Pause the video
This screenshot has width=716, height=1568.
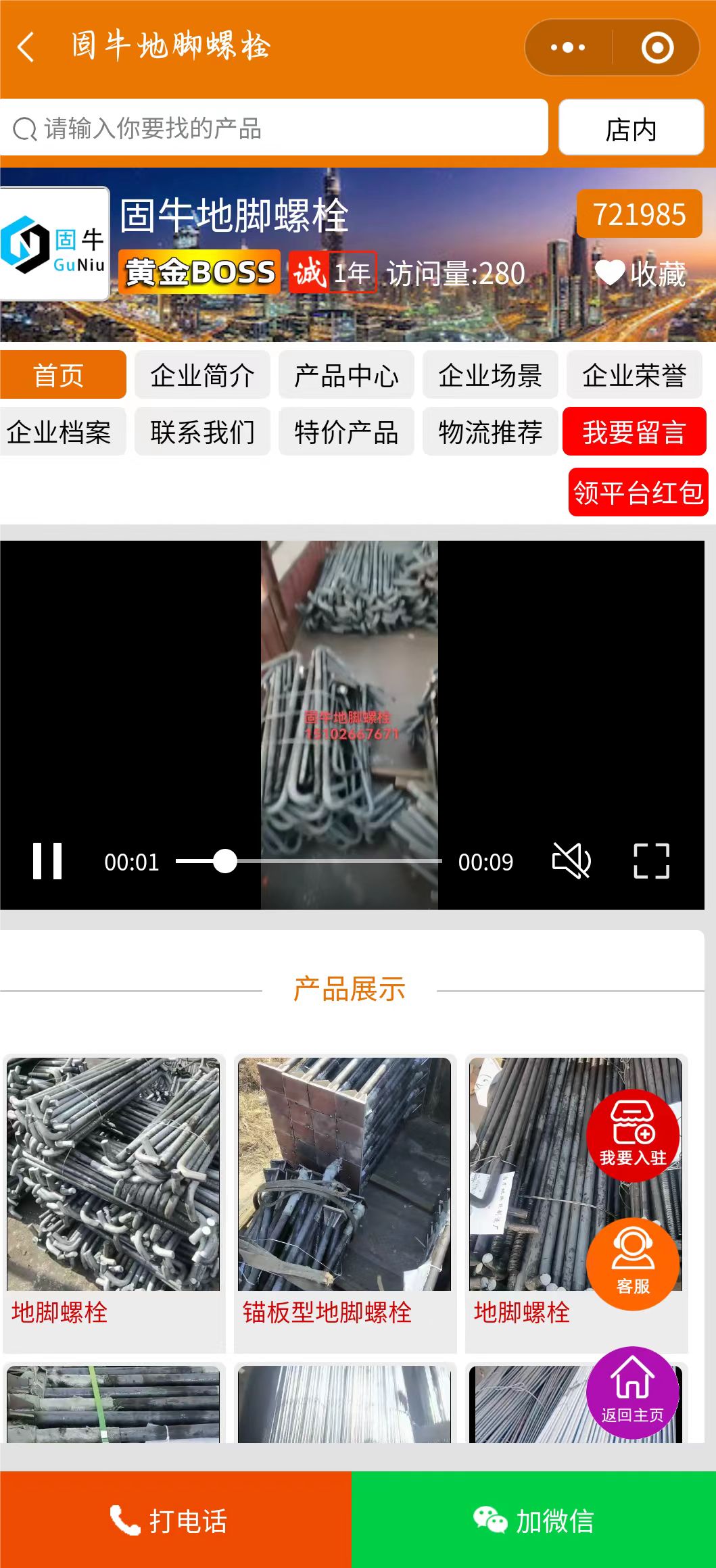click(47, 861)
